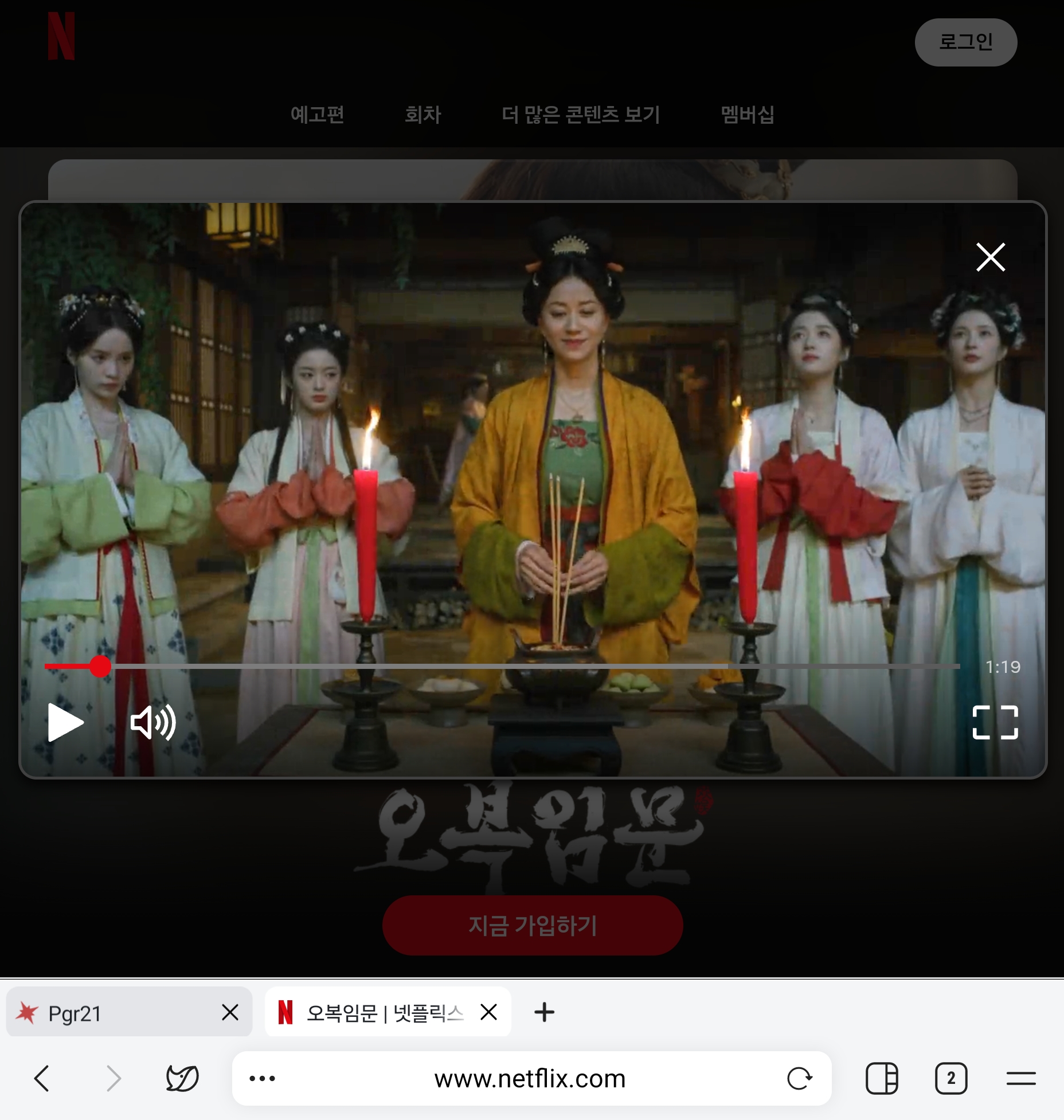1064x1120 pixels.
Task: Tap the whale icon in the toolbar
Action: coord(182,1079)
